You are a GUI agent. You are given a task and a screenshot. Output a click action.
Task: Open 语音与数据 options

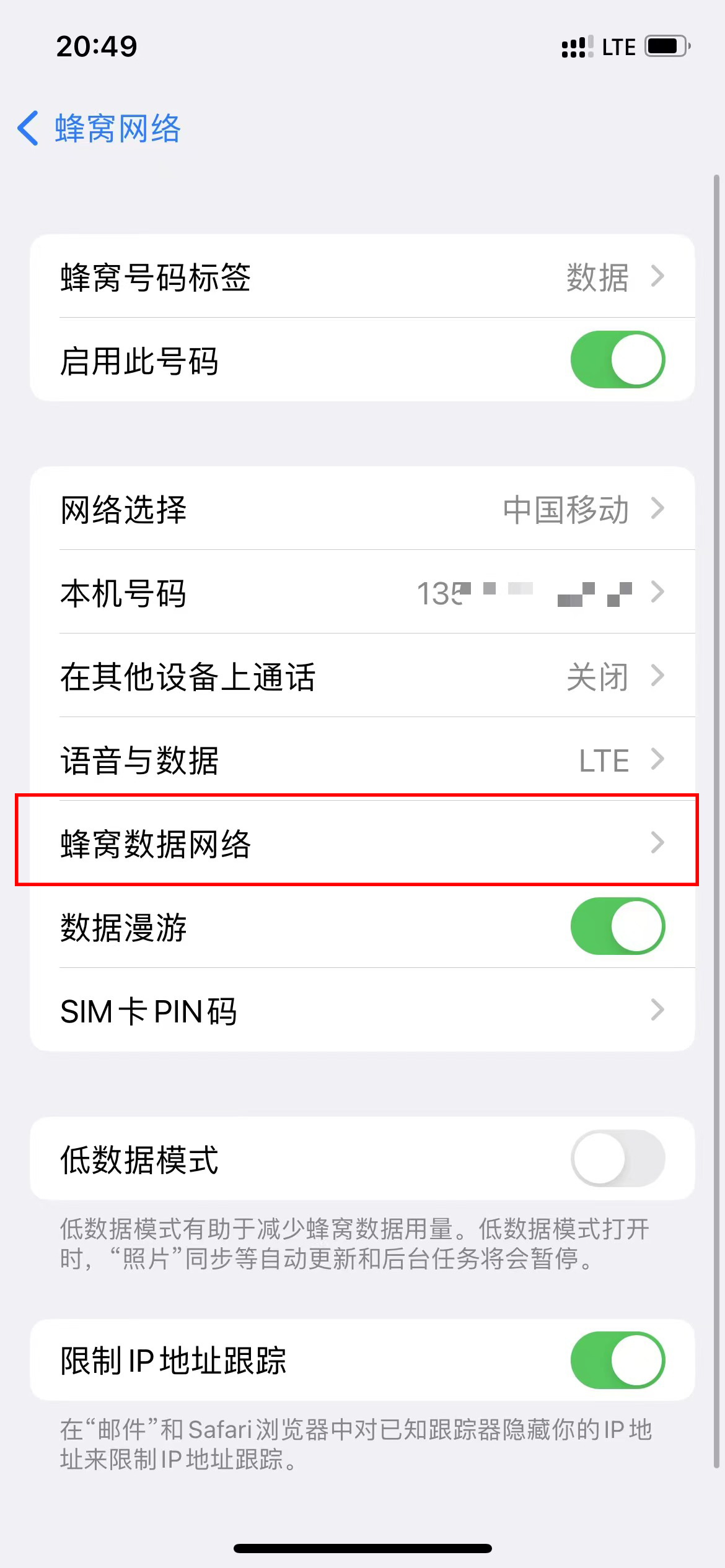362,760
